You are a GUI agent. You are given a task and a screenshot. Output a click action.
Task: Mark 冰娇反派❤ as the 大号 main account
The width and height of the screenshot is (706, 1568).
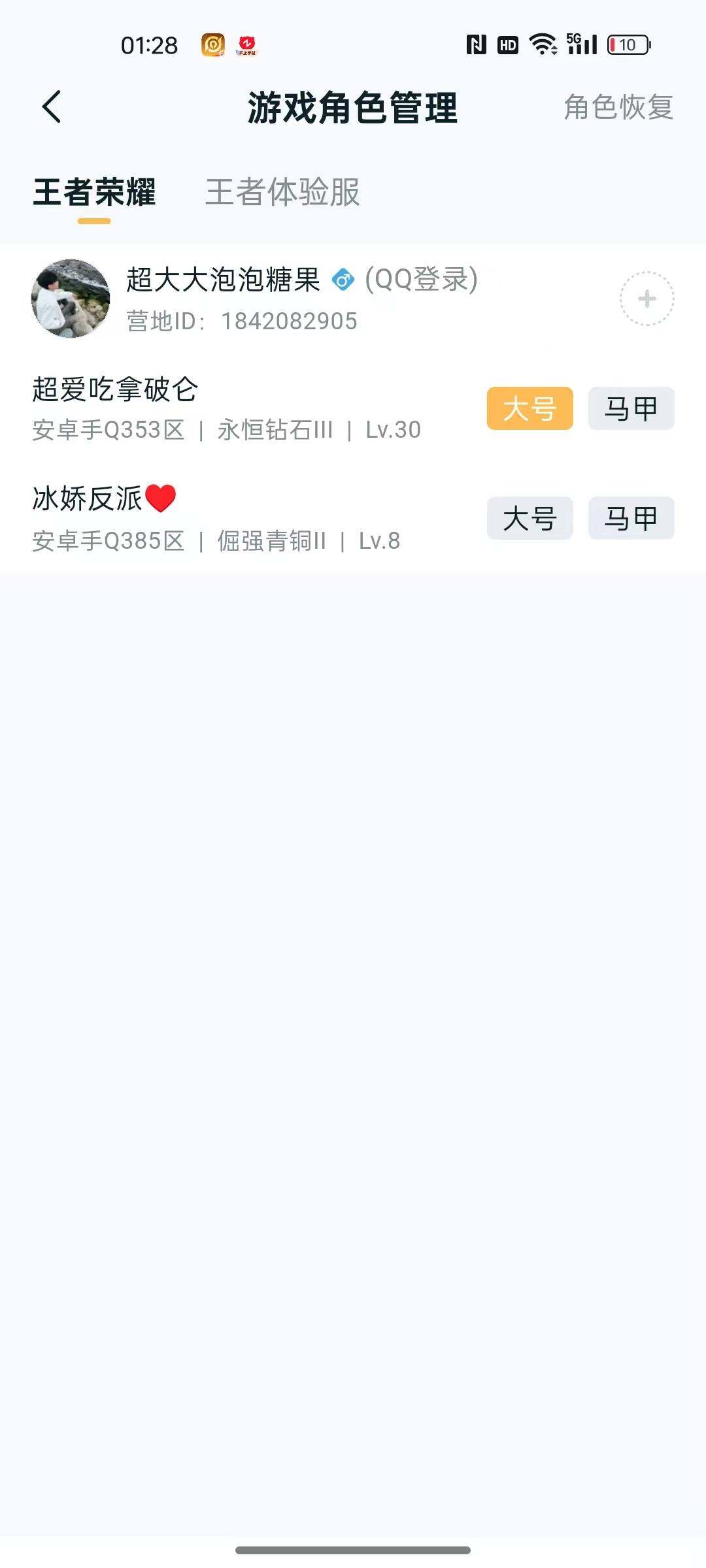tap(529, 518)
